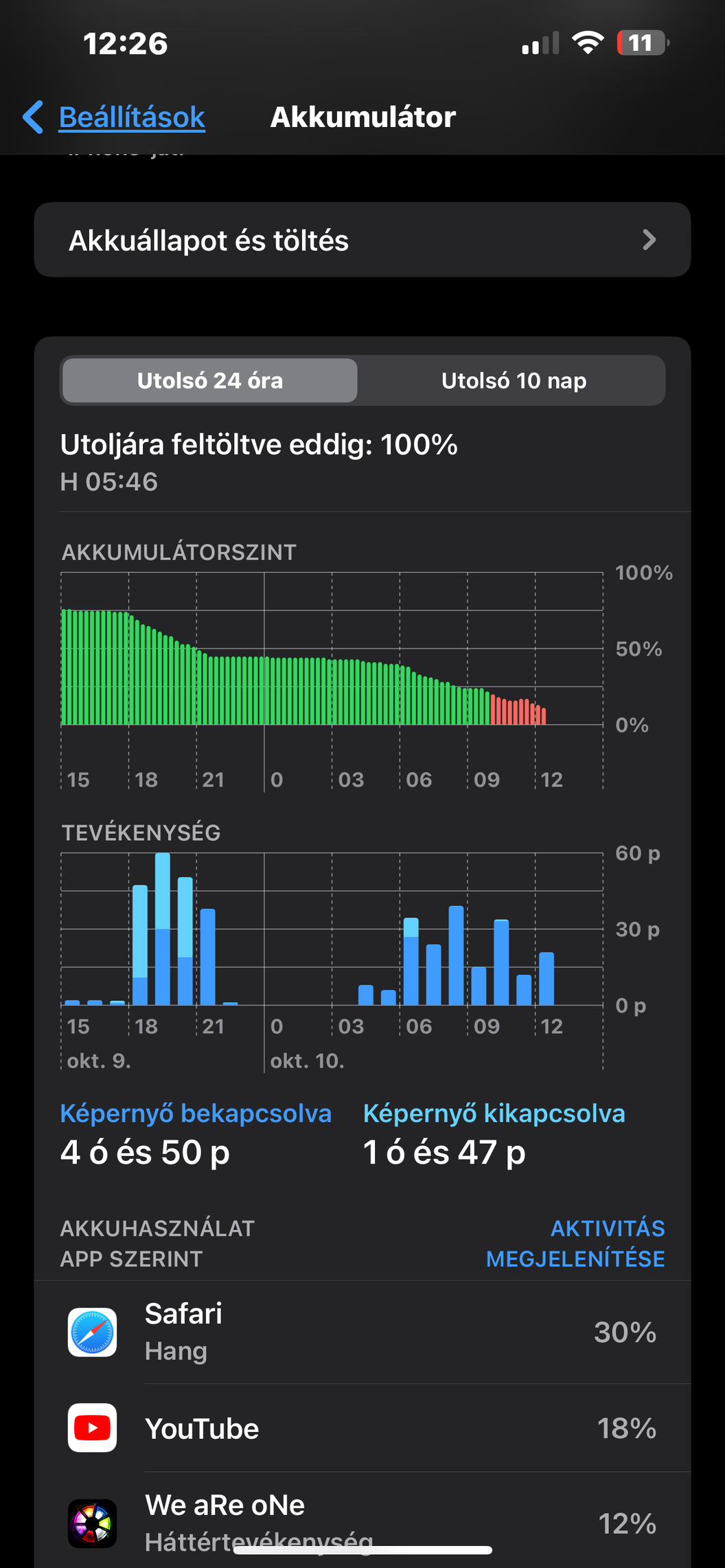Switch to Utolsó 10 nap
725x1568 pixels.
(514, 380)
